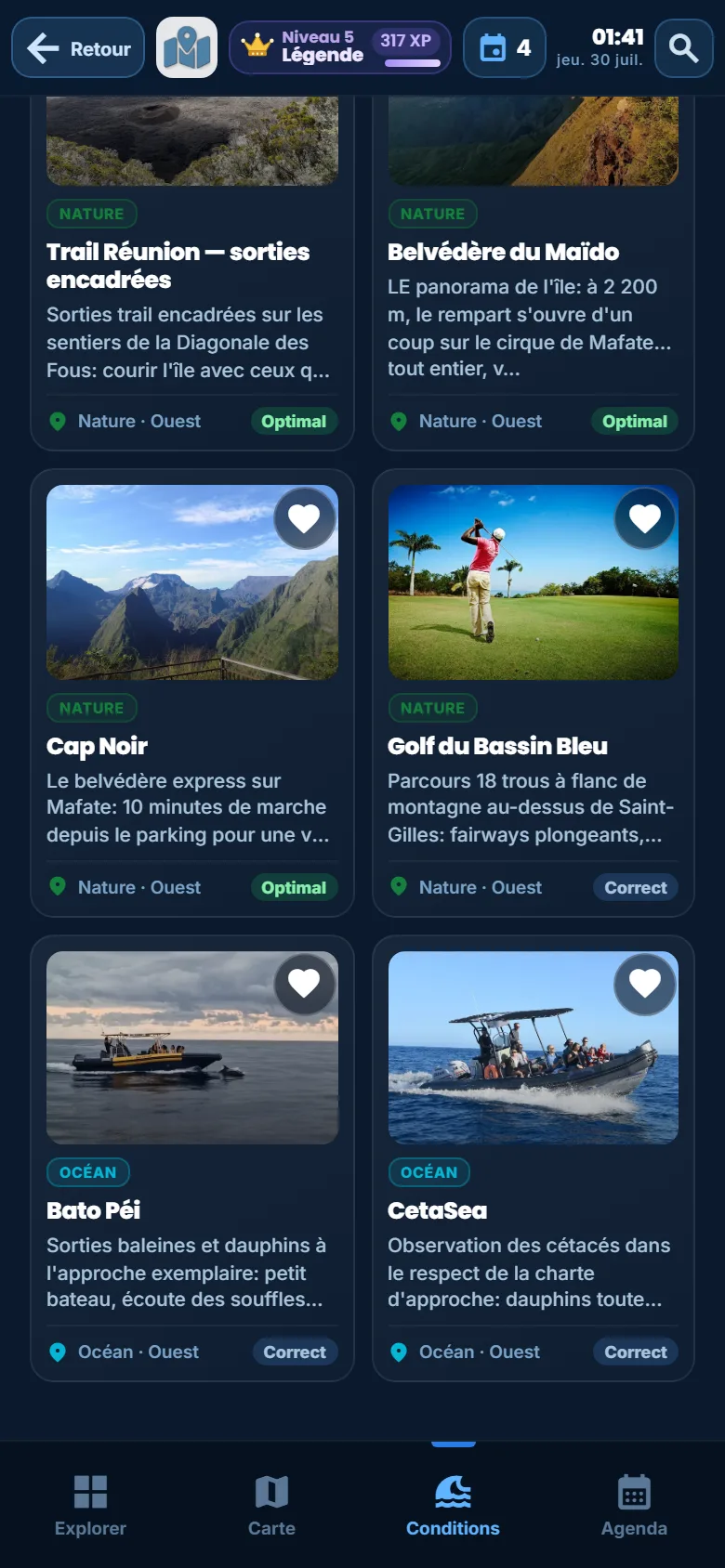Switch to the Explorer tab
The height and width of the screenshot is (1568, 725).
coord(90,1505)
